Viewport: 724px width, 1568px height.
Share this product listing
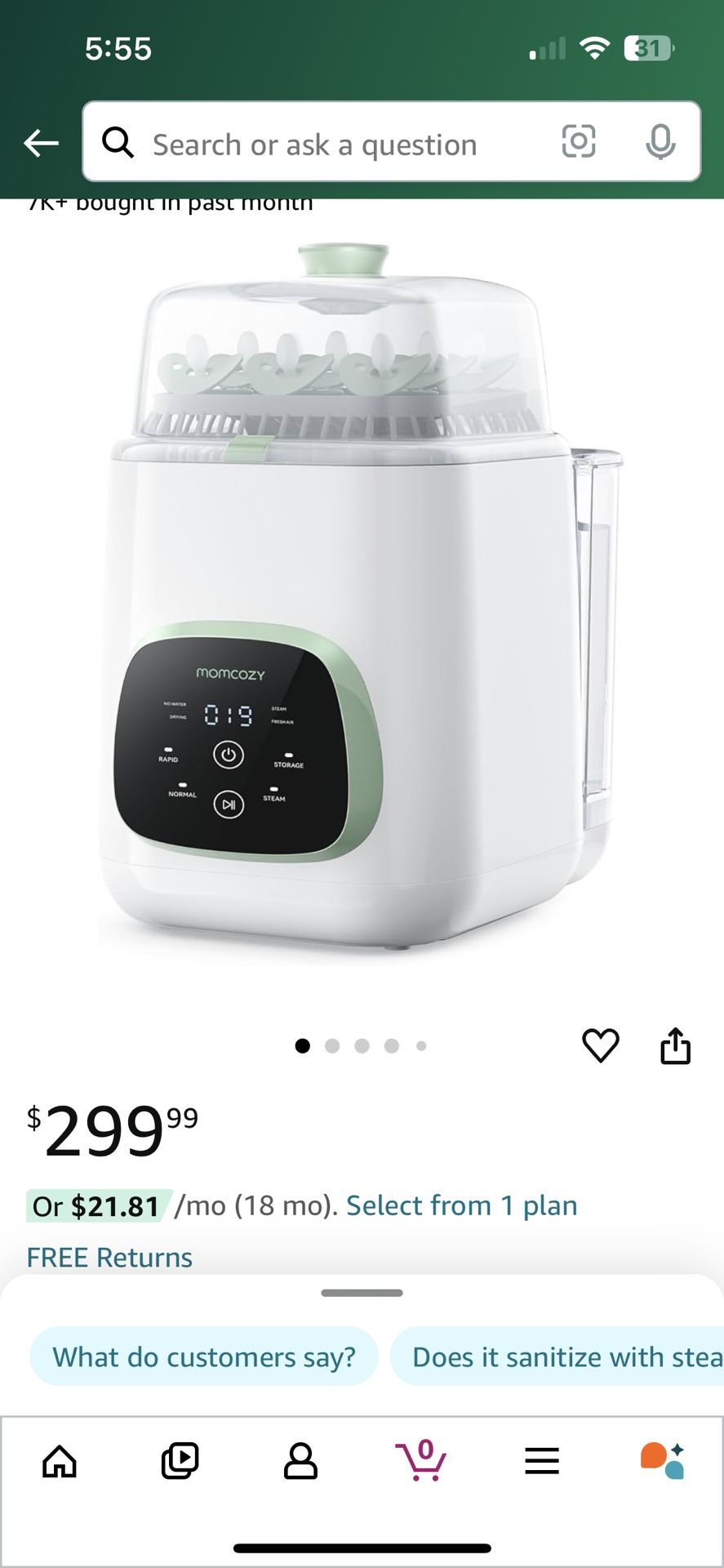click(675, 1045)
